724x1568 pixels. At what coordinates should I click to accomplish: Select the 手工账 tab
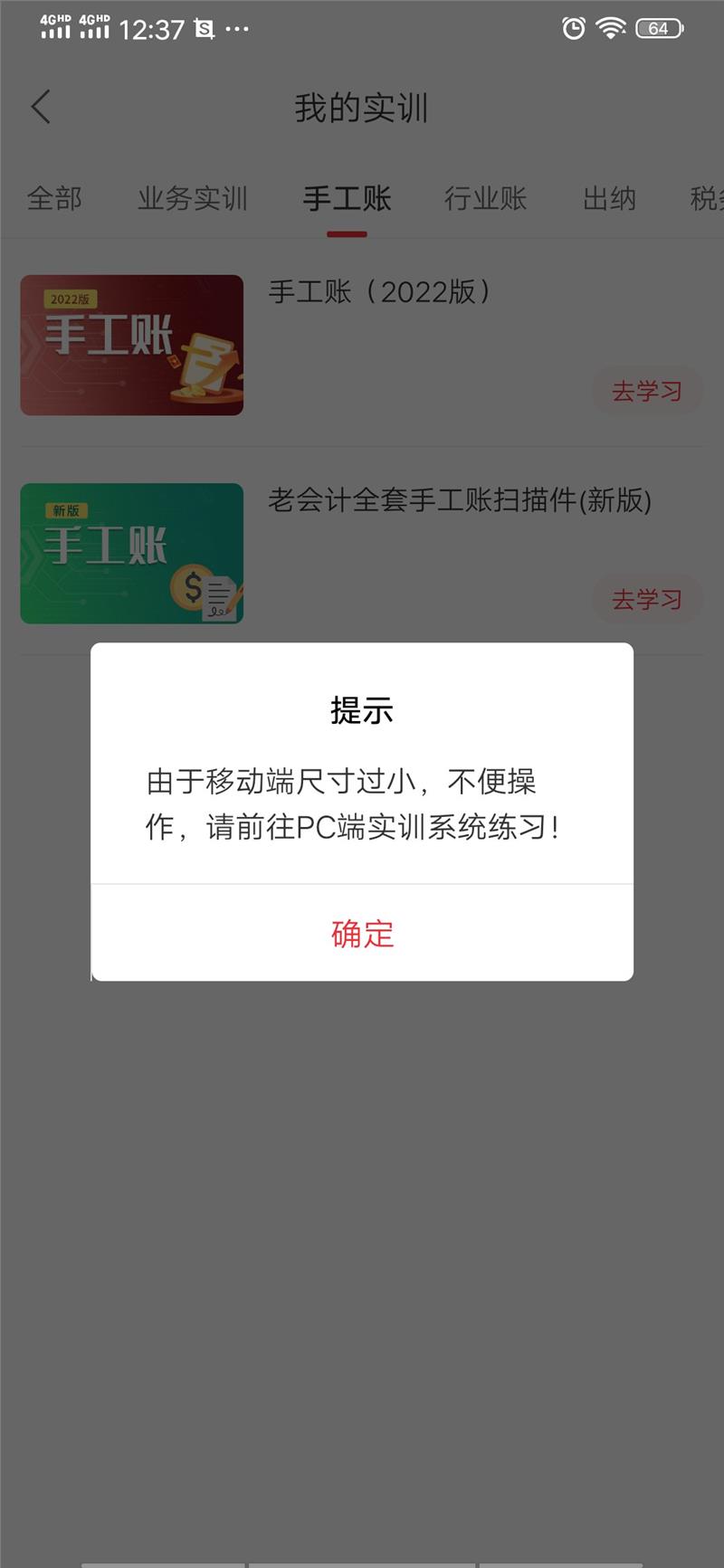pos(347,198)
